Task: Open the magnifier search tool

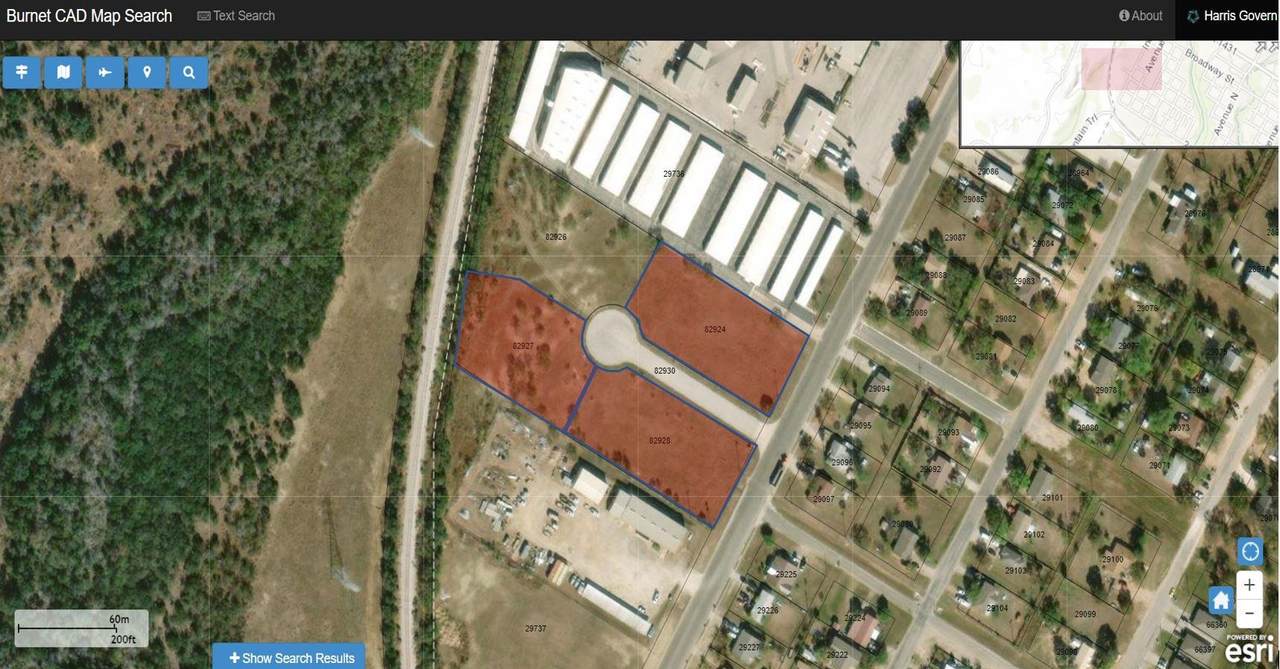Action: pyautogui.click(x=189, y=72)
